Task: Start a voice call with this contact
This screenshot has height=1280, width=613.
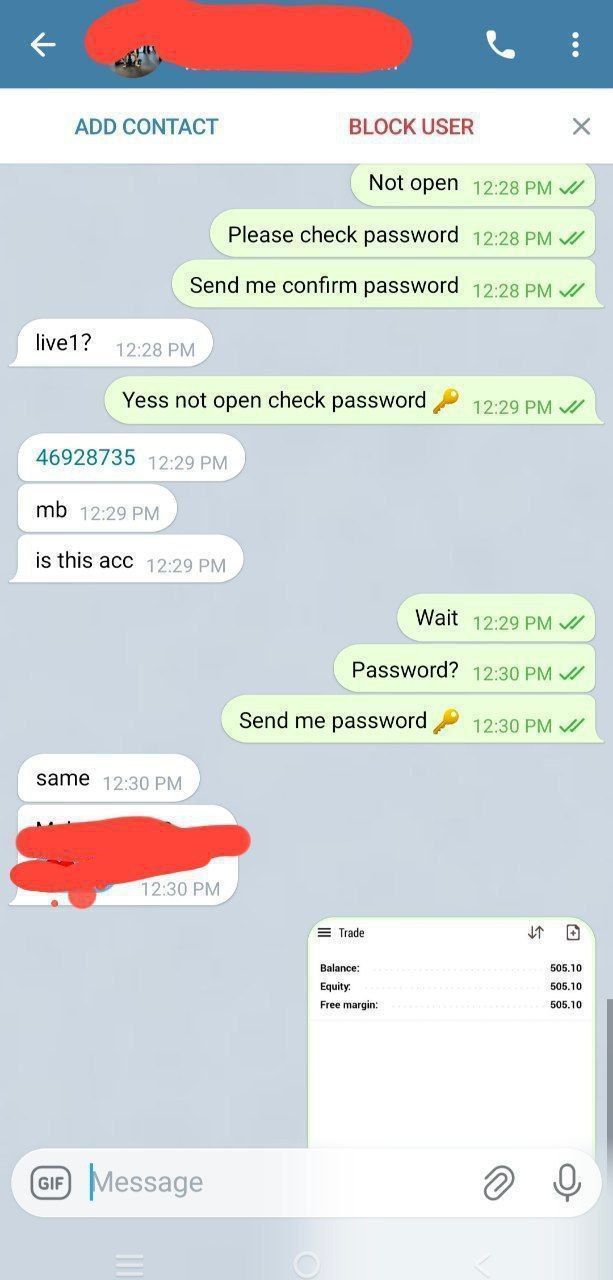Action: (x=500, y=45)
